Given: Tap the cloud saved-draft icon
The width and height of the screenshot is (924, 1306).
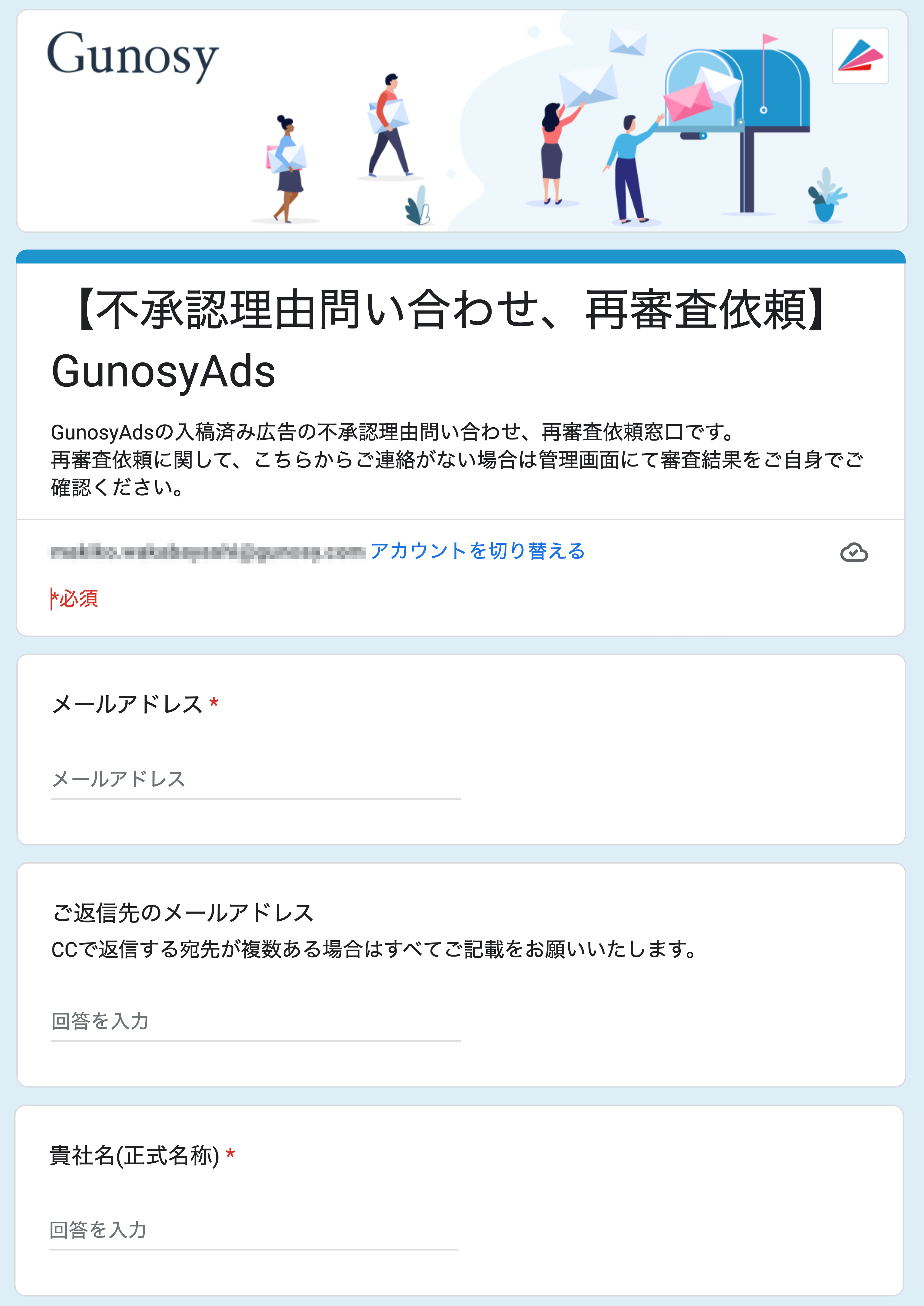Looking at the screenshot, I should coord(854,552).
